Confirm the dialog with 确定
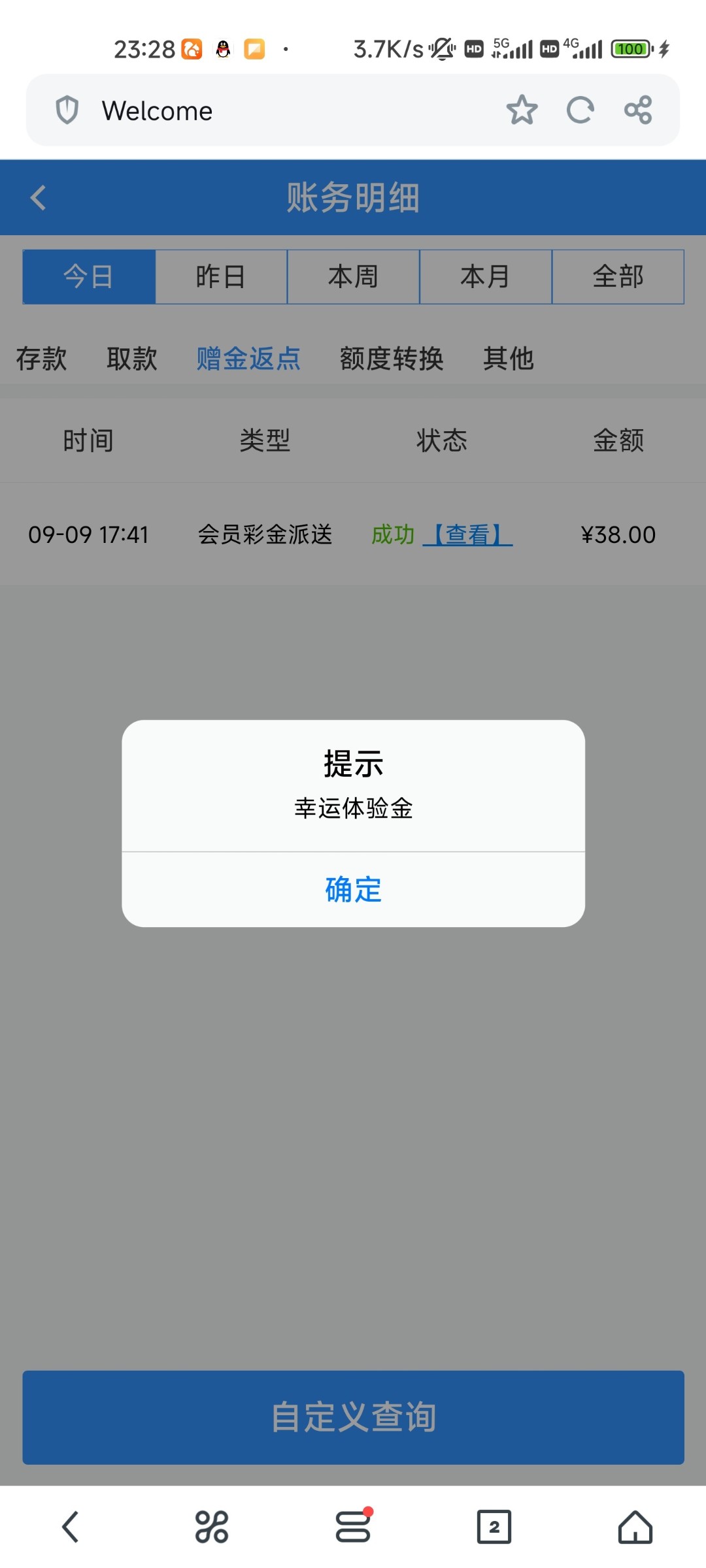 353,889
